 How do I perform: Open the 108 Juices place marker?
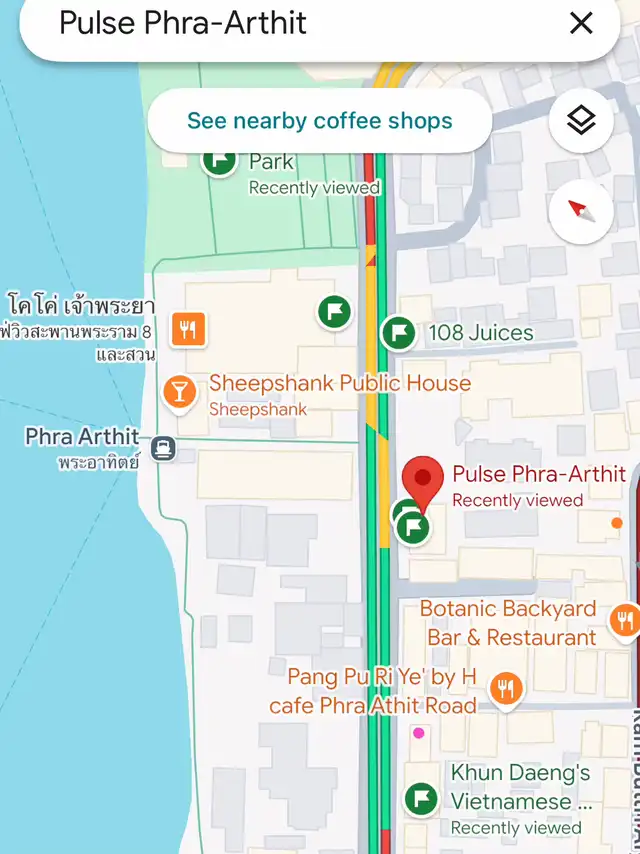tap(398, 333)
